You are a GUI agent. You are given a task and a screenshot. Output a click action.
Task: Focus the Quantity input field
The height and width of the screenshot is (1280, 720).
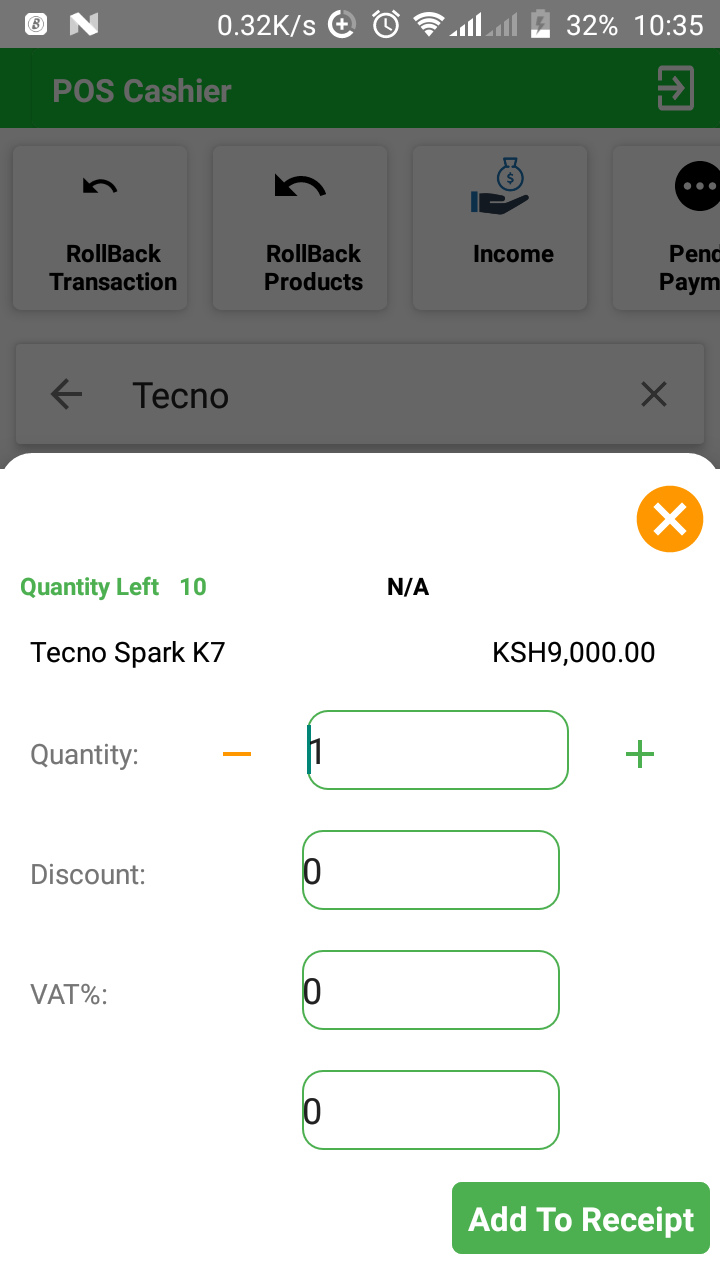tap(437, 750)
